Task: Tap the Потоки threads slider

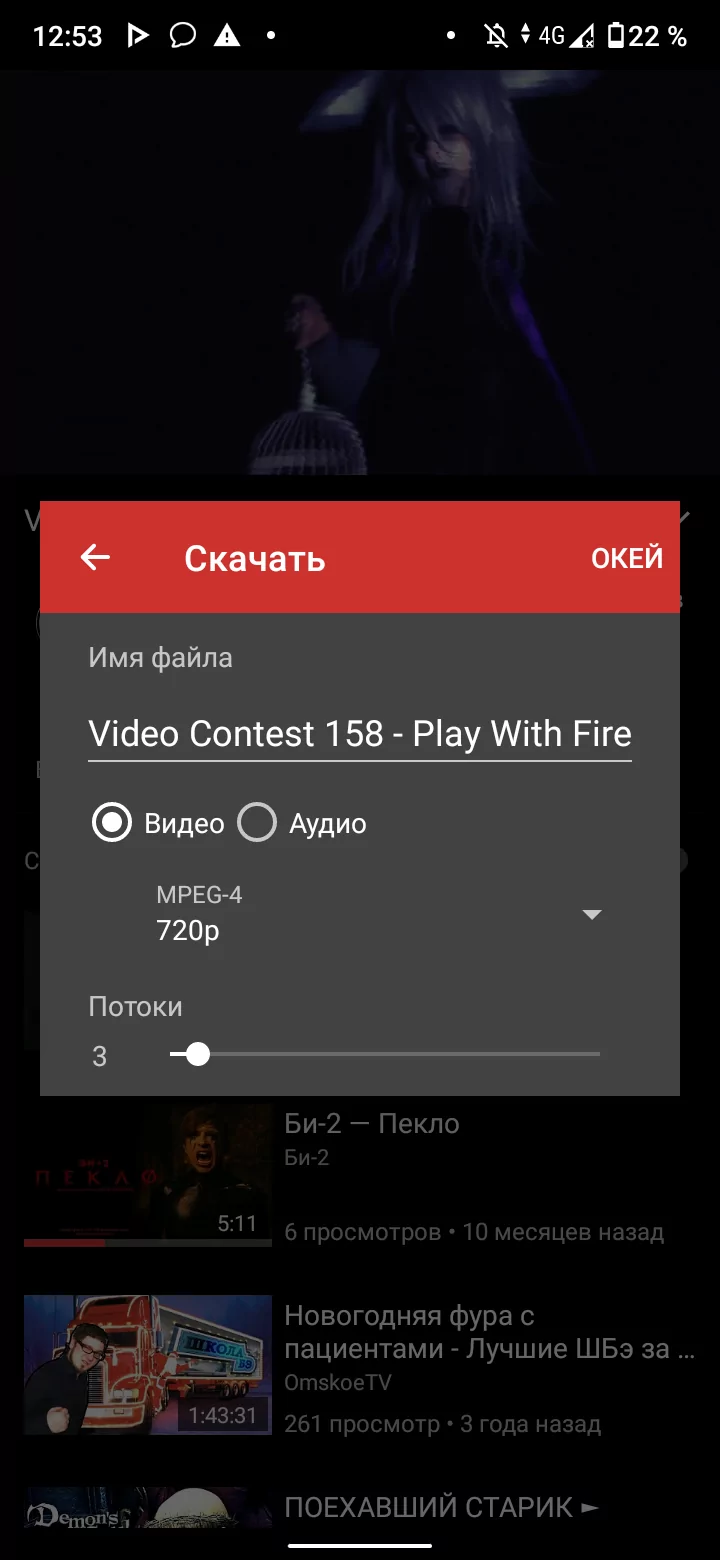Action: 385,1054
